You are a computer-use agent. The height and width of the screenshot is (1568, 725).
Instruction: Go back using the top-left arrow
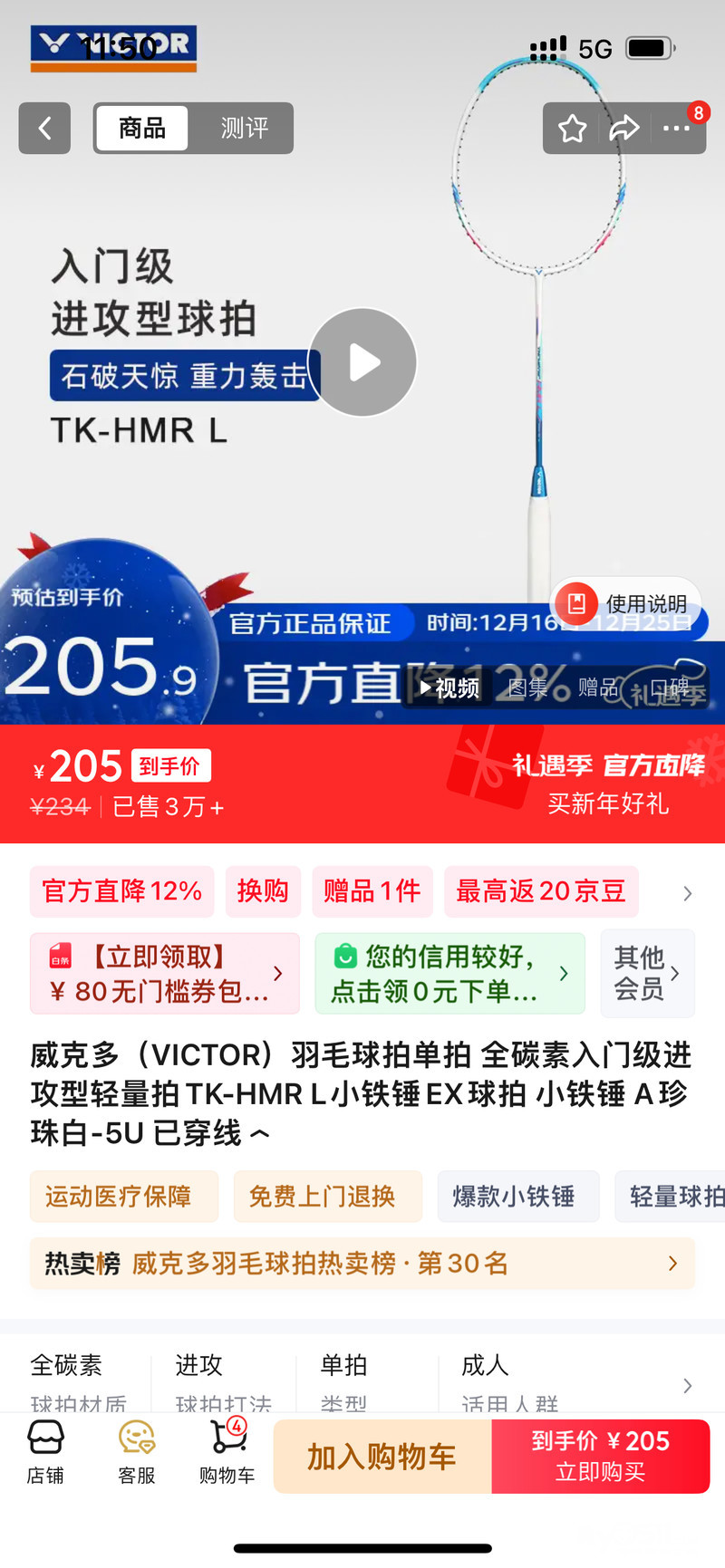tap(44, 129)
